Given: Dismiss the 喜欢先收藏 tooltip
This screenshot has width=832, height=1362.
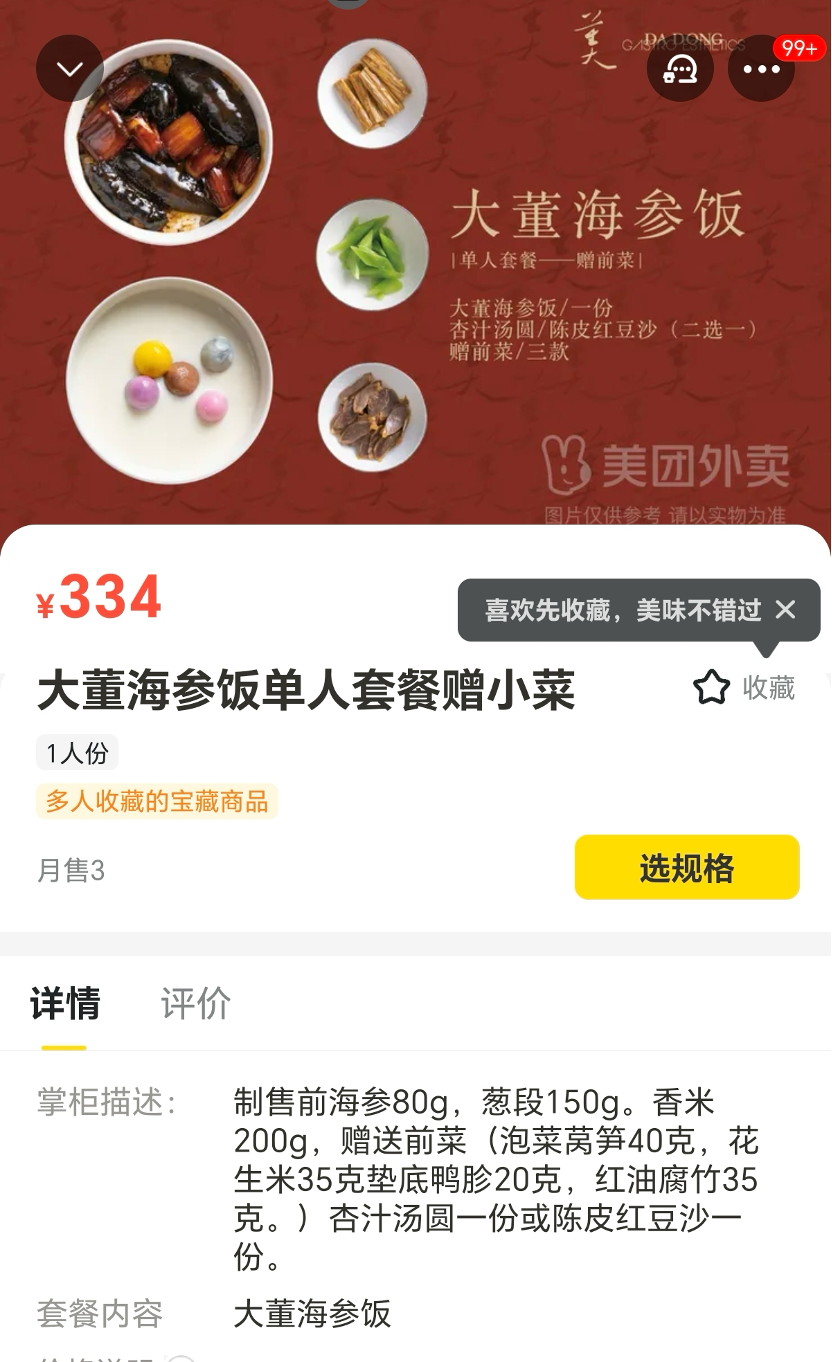Looking at the screenshot, I should (x=786, y=610).
